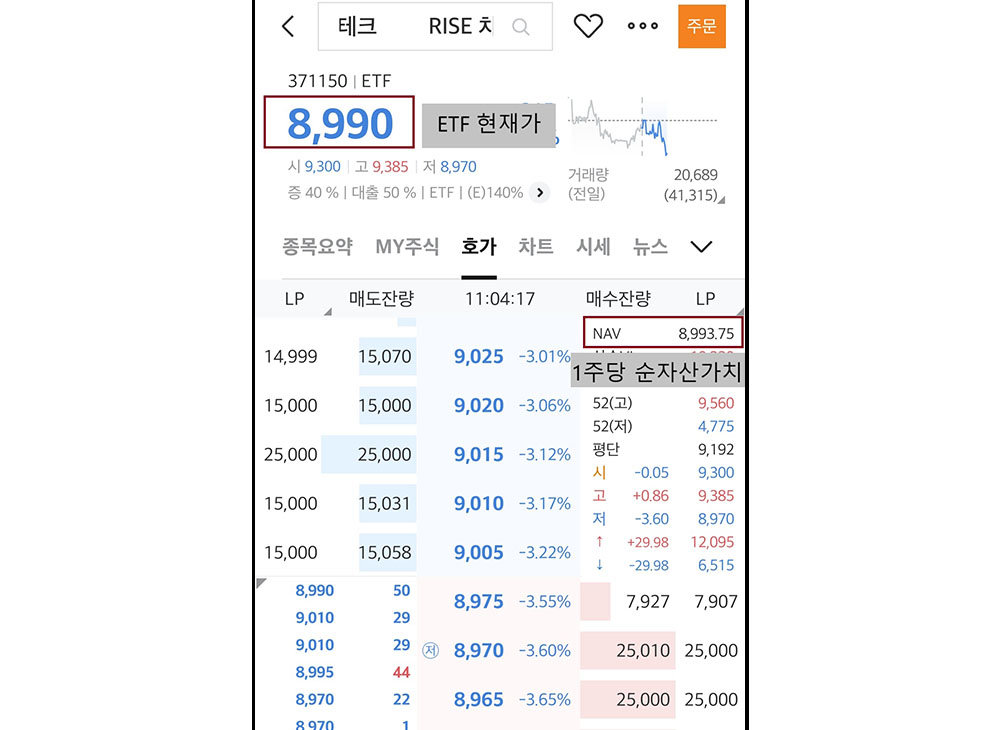Viewport: 1000px width, 730px height.
Task: Choose the 8,975 bid price row
Action: [x=479, y=601]
